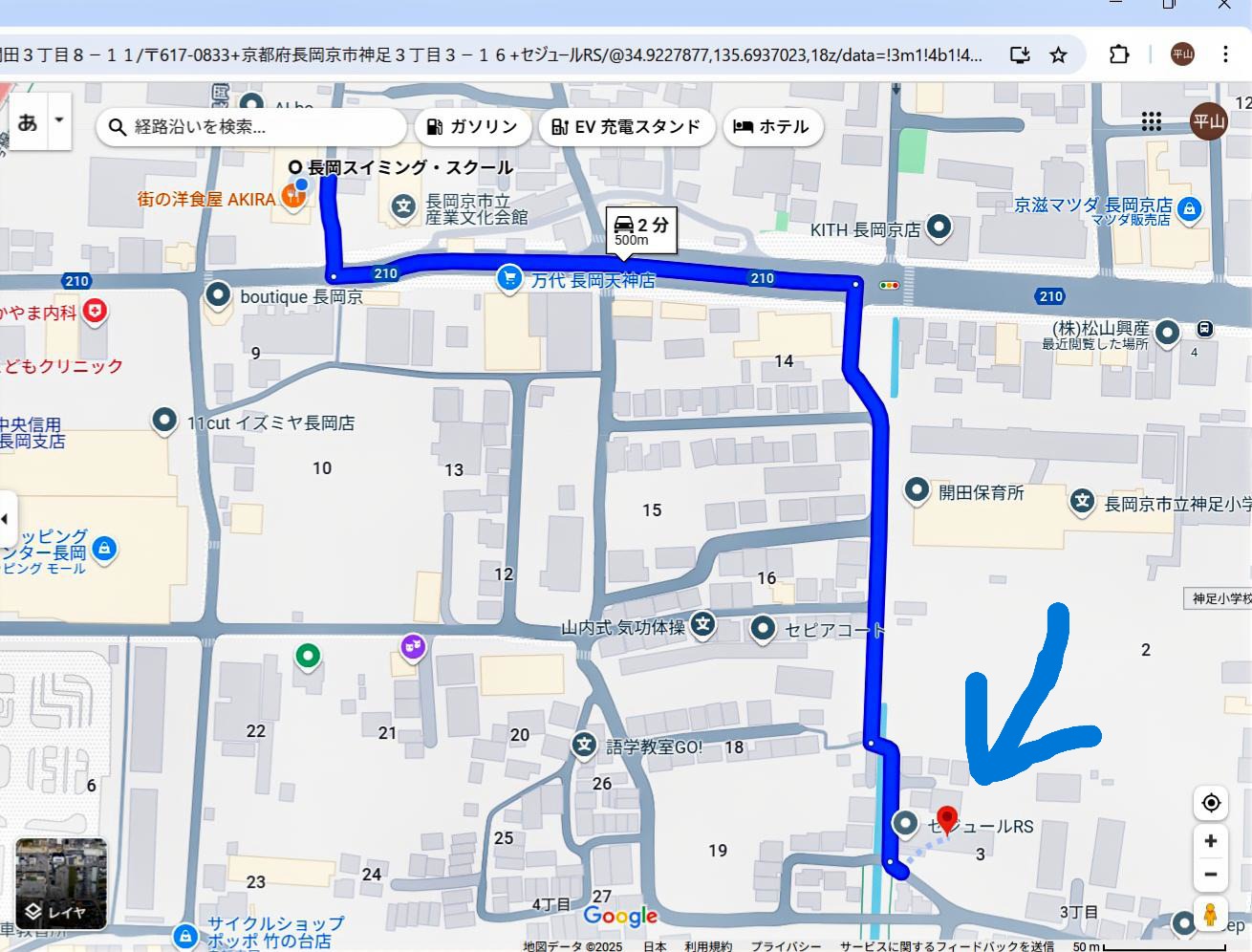Expand the collapsed side panel

[6, 519]
